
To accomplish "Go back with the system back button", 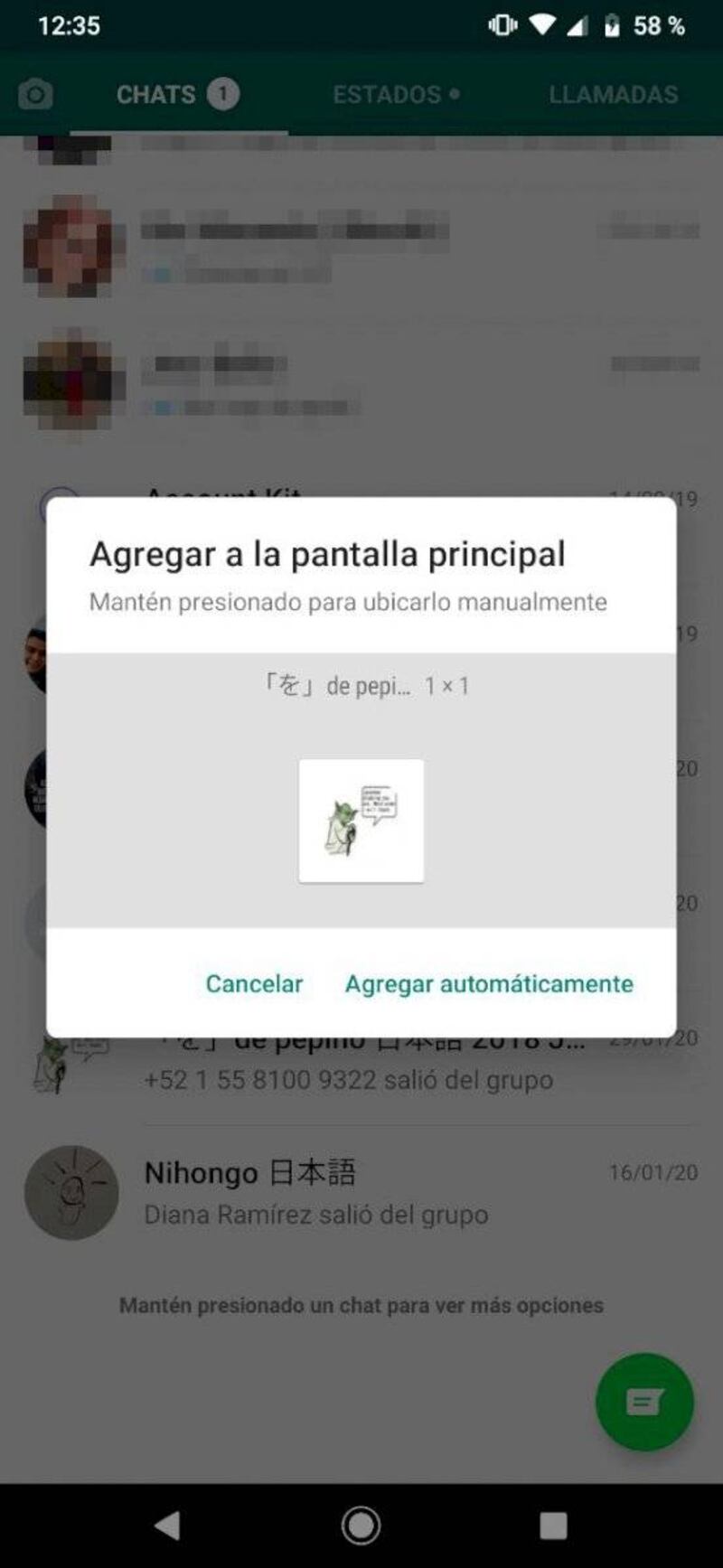I will pos(168,1526).
